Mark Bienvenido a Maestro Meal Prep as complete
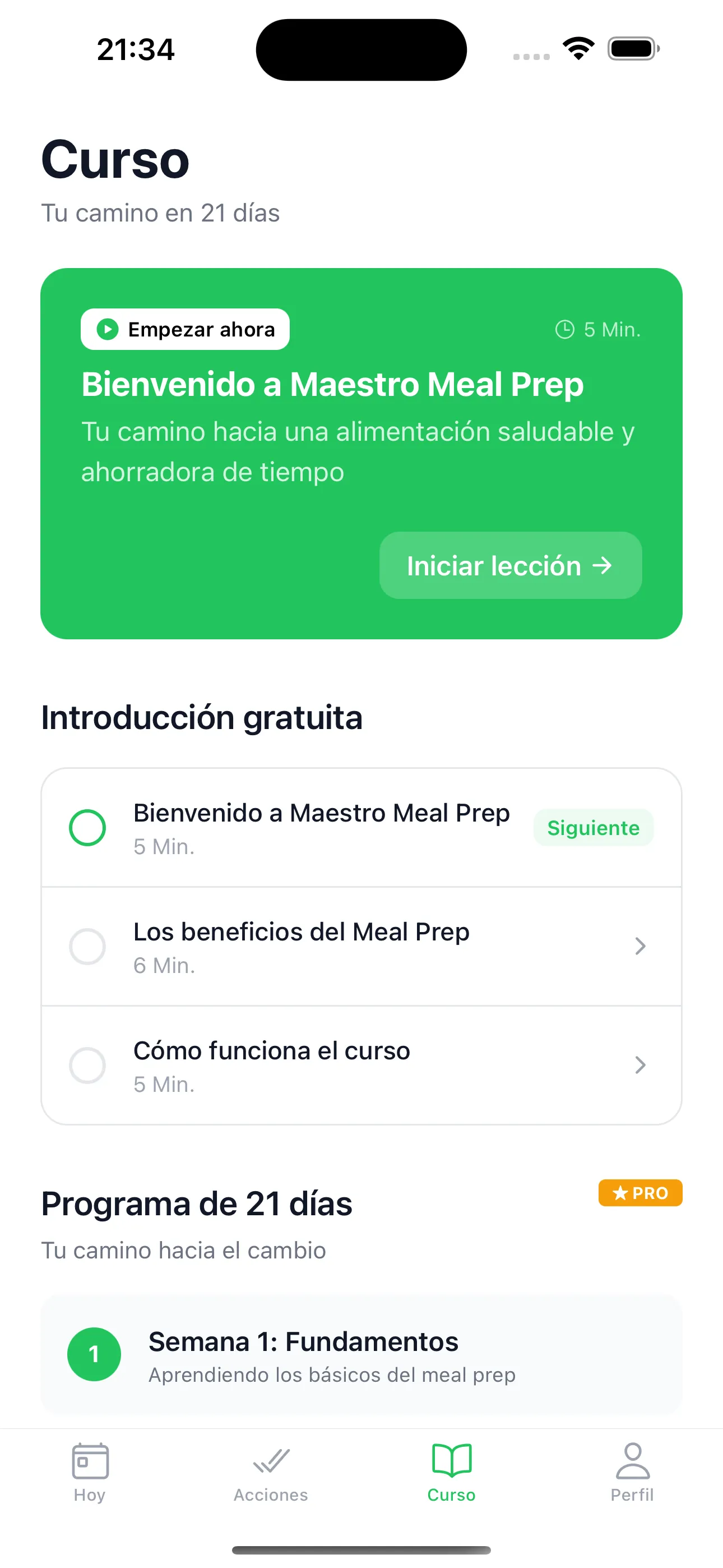The image size is (723, 1568). tap(87, 827)
